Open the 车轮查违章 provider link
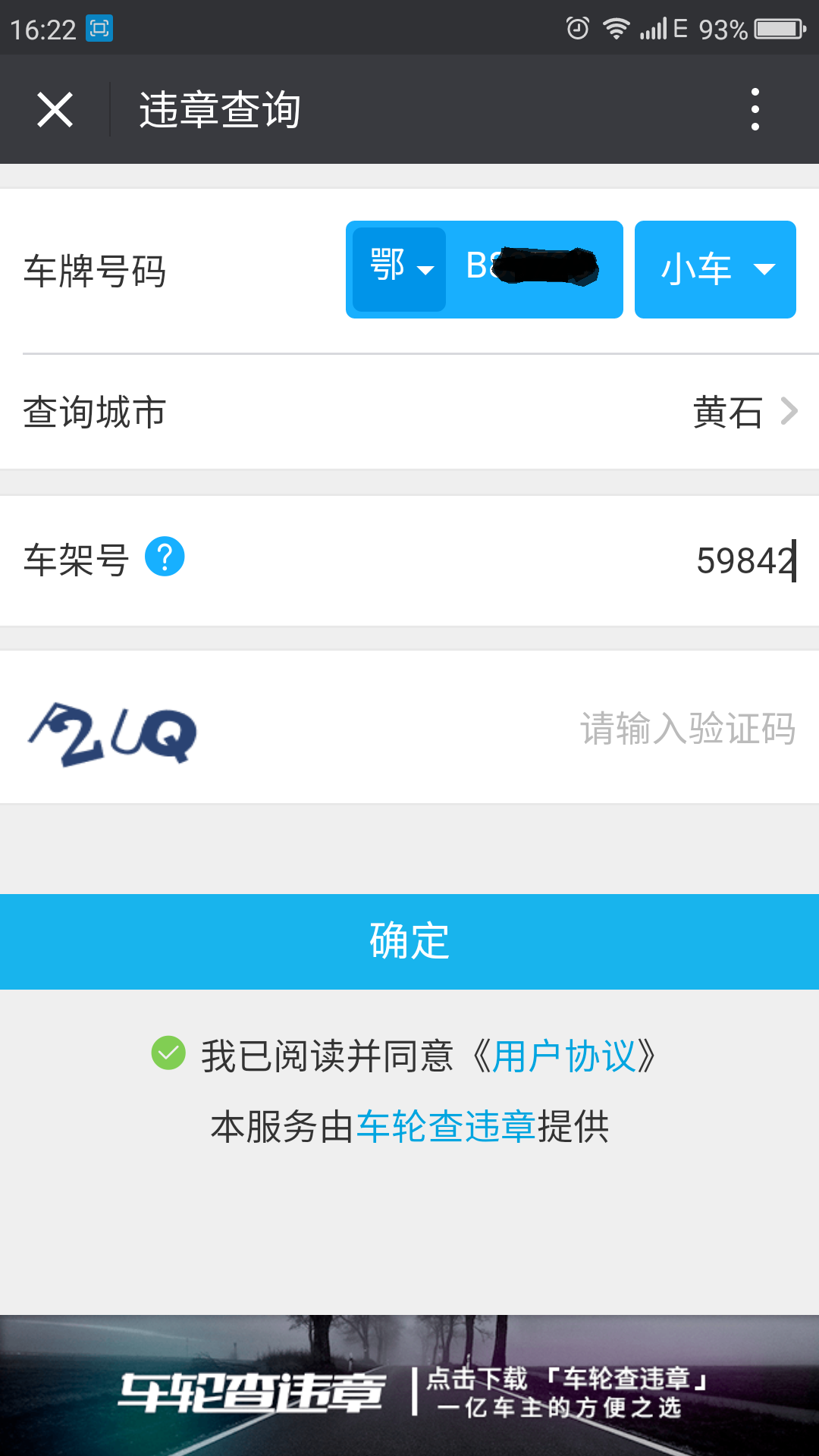 pos(446,1126)
